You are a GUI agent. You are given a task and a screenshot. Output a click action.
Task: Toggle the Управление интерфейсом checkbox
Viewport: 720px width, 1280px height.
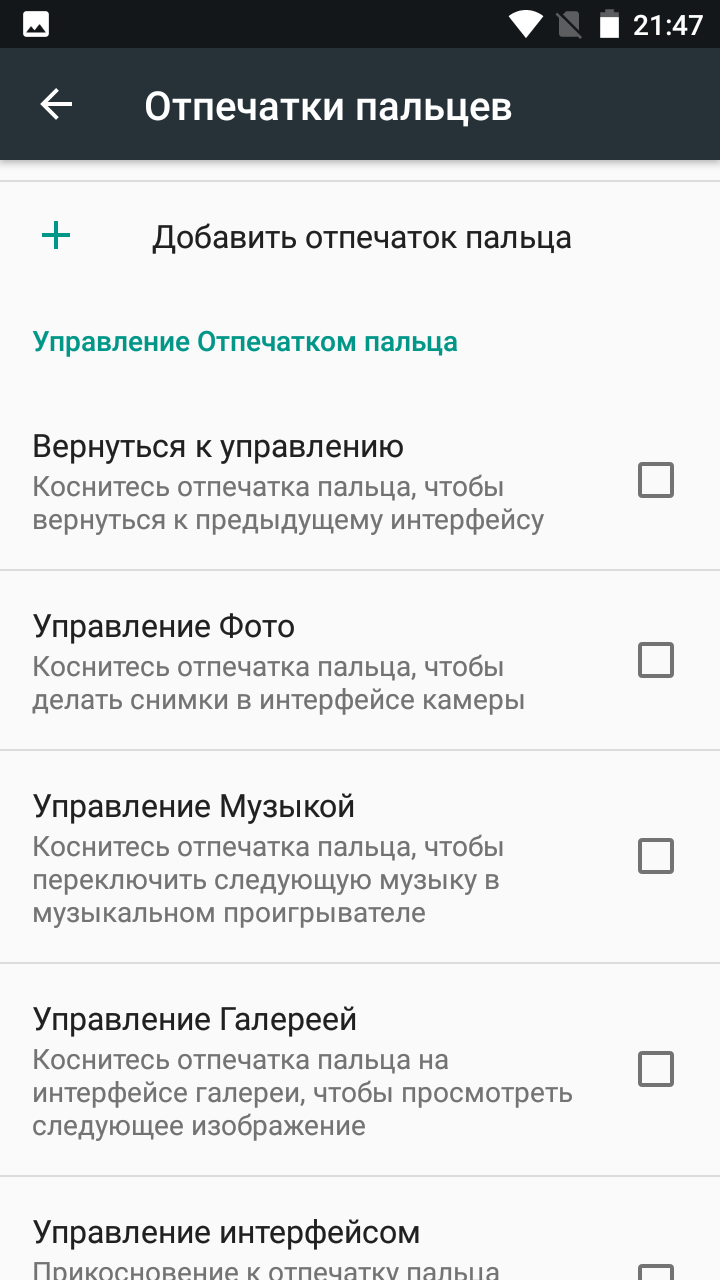(x=656, y=1268)
